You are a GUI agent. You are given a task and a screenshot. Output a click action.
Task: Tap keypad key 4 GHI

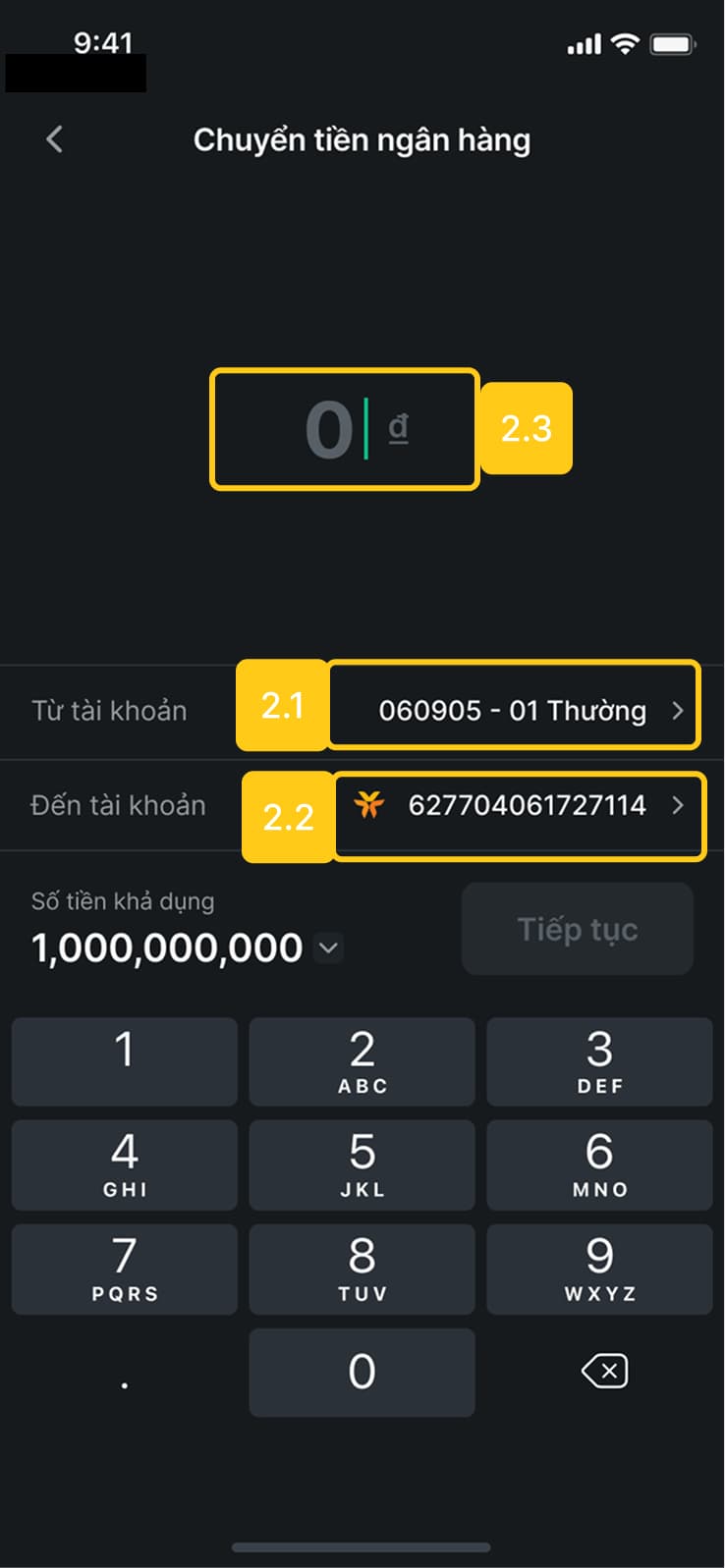click(125, 1164)
